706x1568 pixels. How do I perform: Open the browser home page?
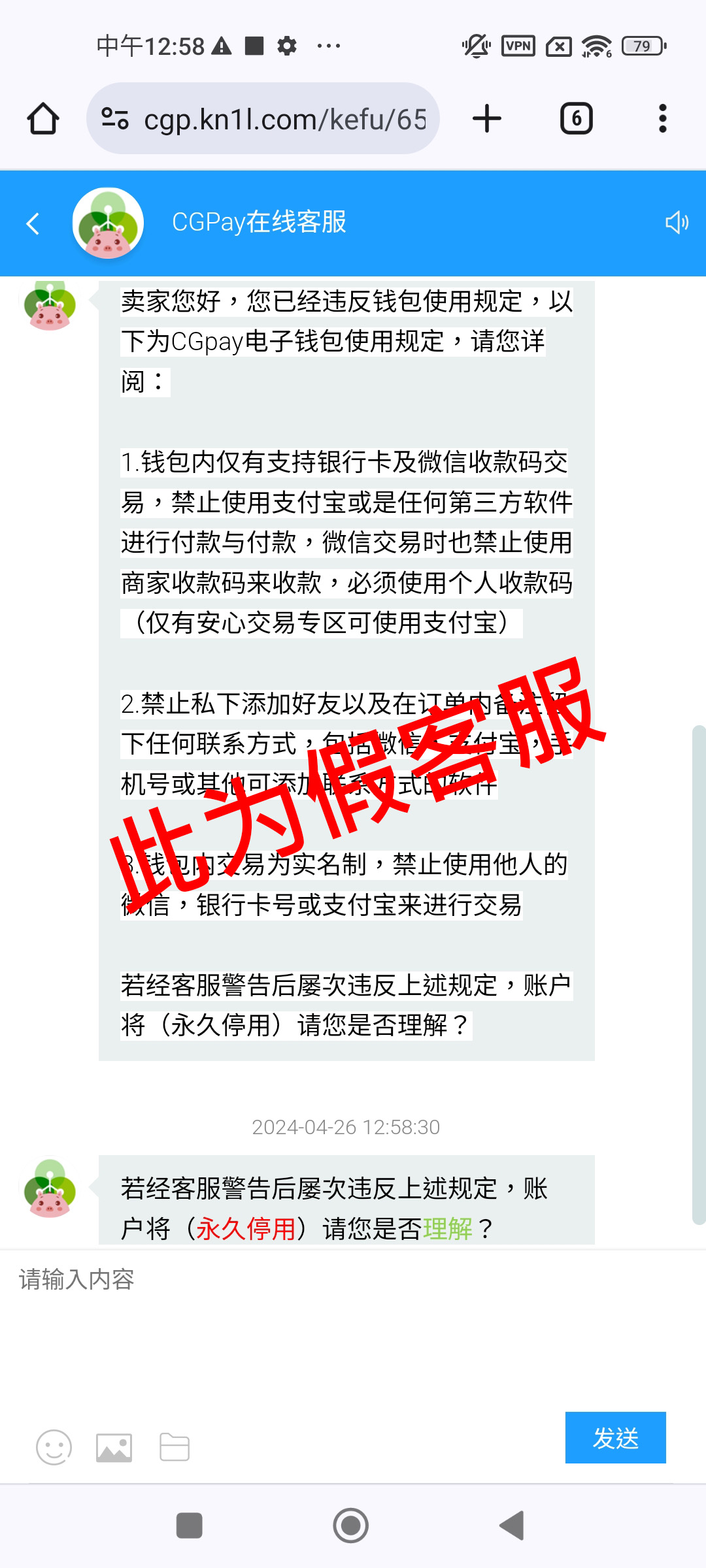coord(43,119)
